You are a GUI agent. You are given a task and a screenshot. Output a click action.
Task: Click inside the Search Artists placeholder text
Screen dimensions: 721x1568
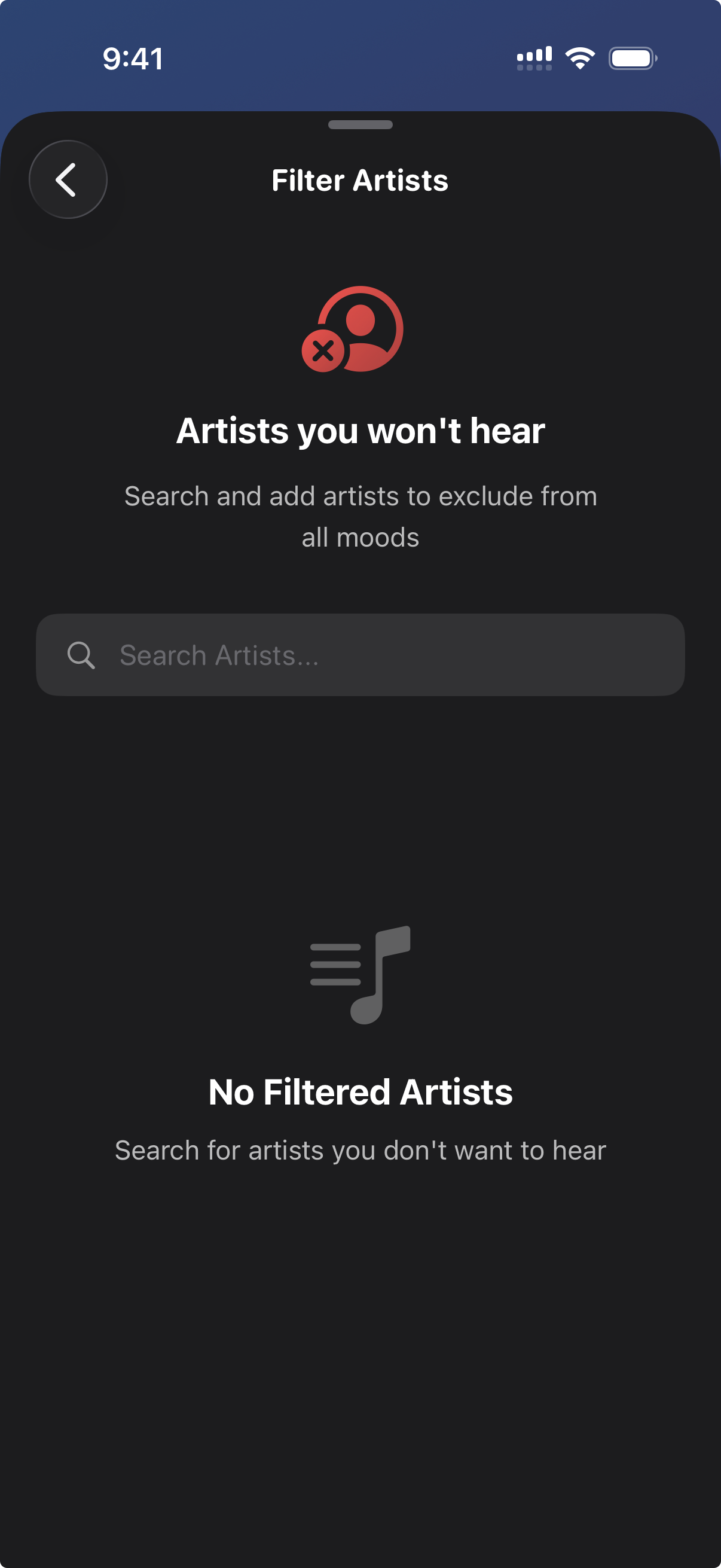click(x=219, y=655)
